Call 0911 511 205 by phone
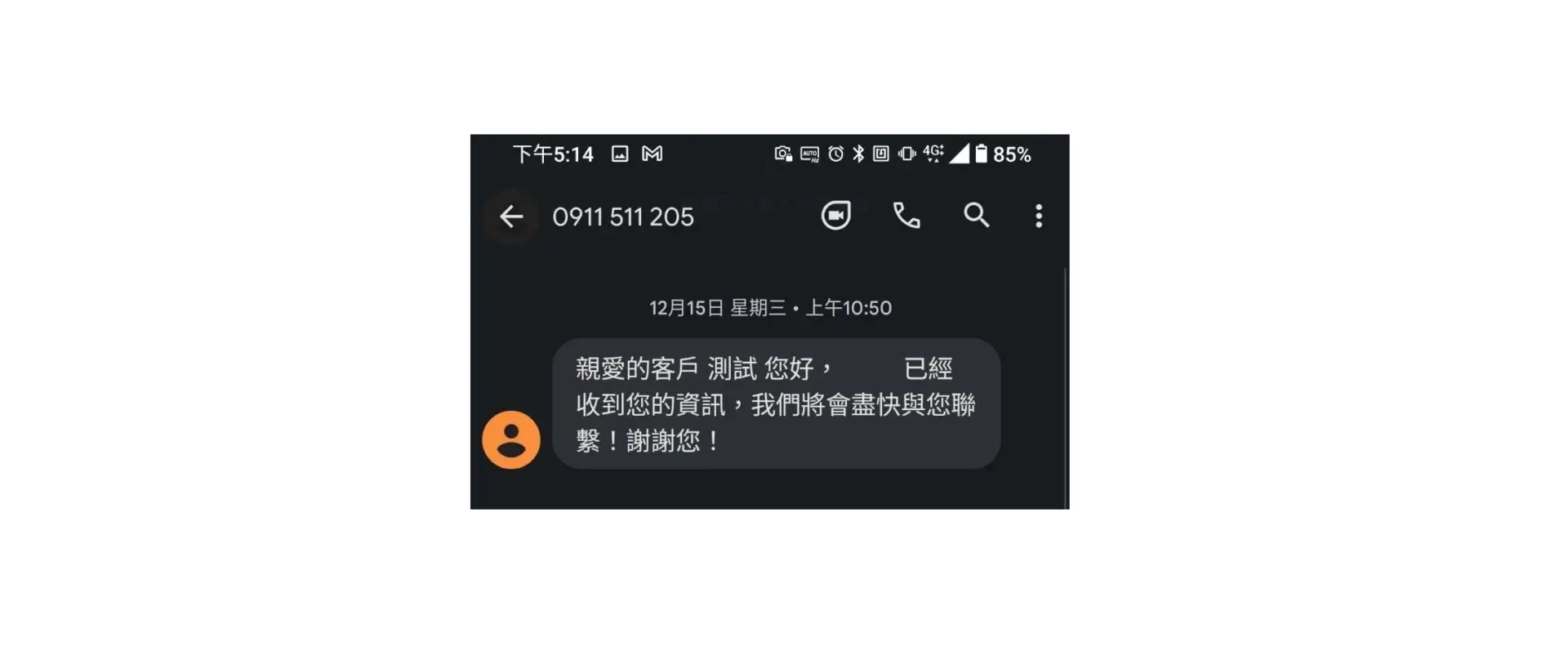Screen dimensions: 1568x669 click(x=906, y=216)
